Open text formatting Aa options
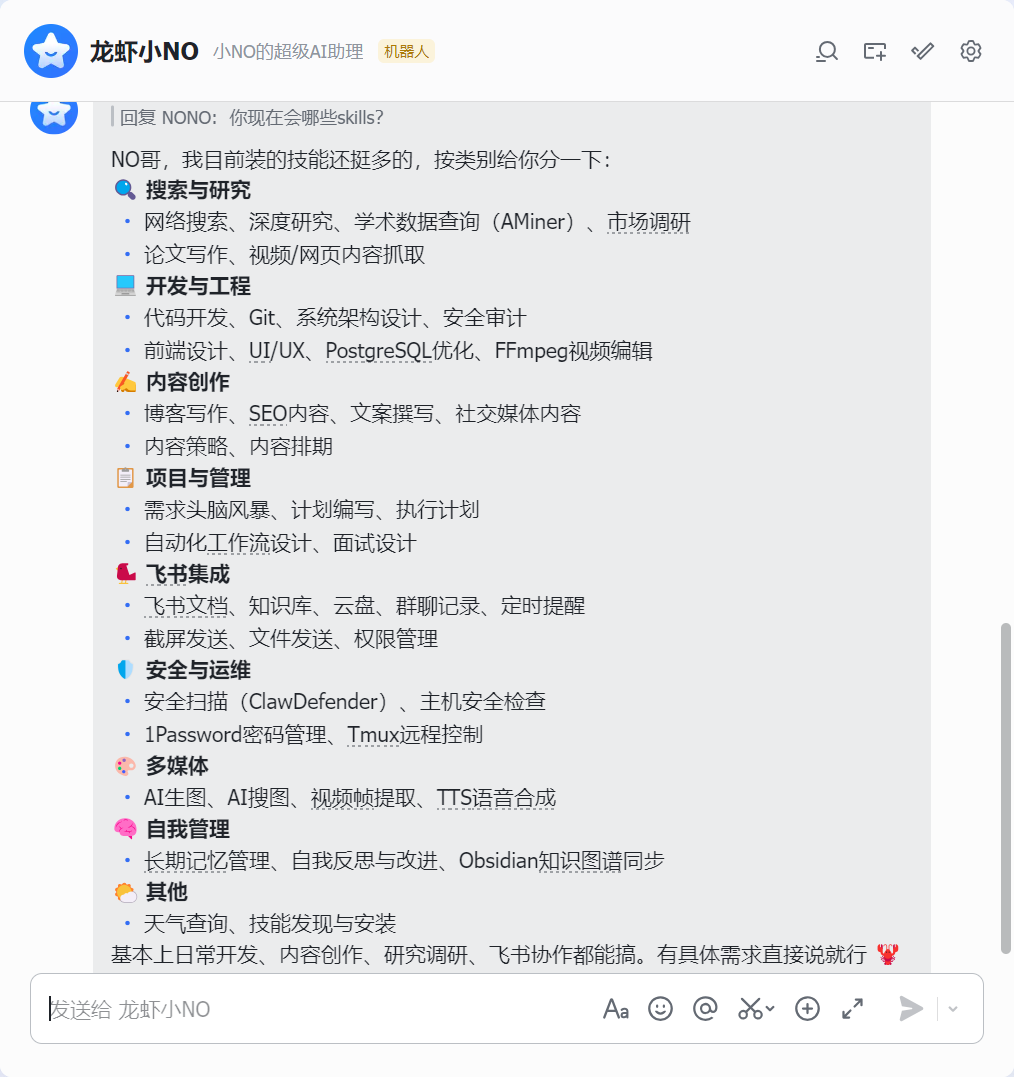 click(616, 1009)
